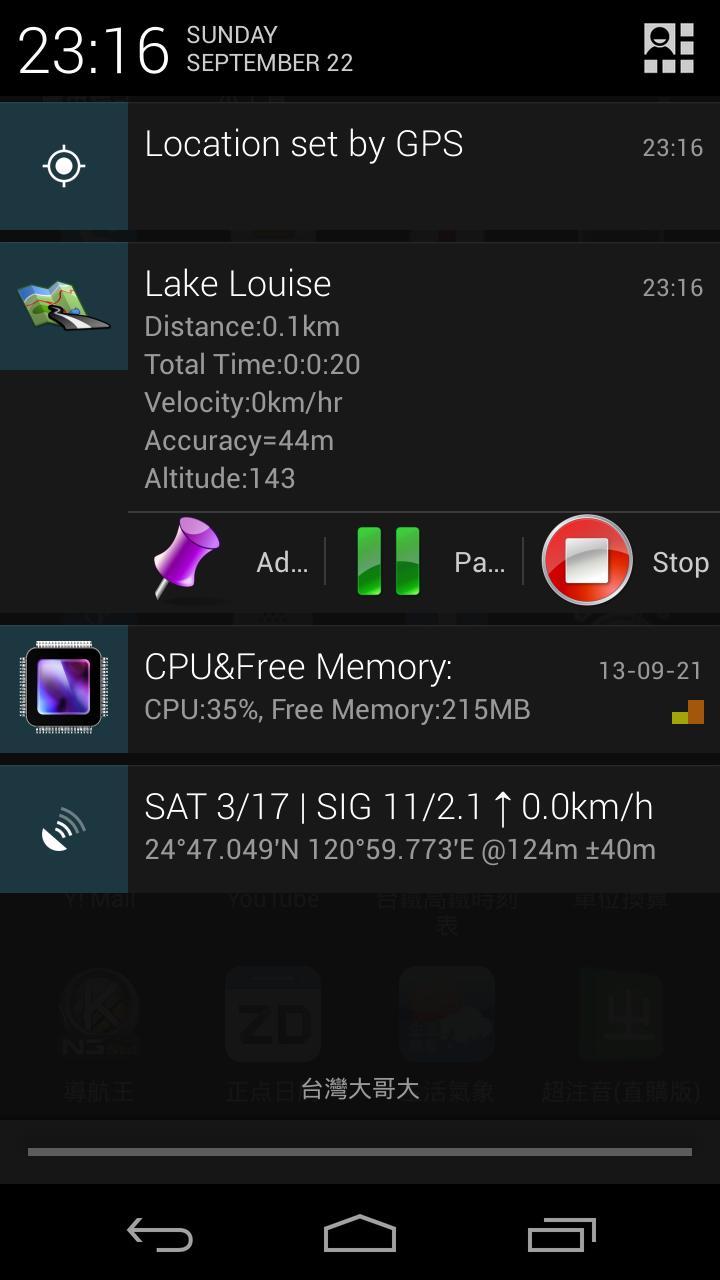The width and height of the screenshot is (720, 1280).
Task: Go to the home screen
Action: click(360, 1234)
